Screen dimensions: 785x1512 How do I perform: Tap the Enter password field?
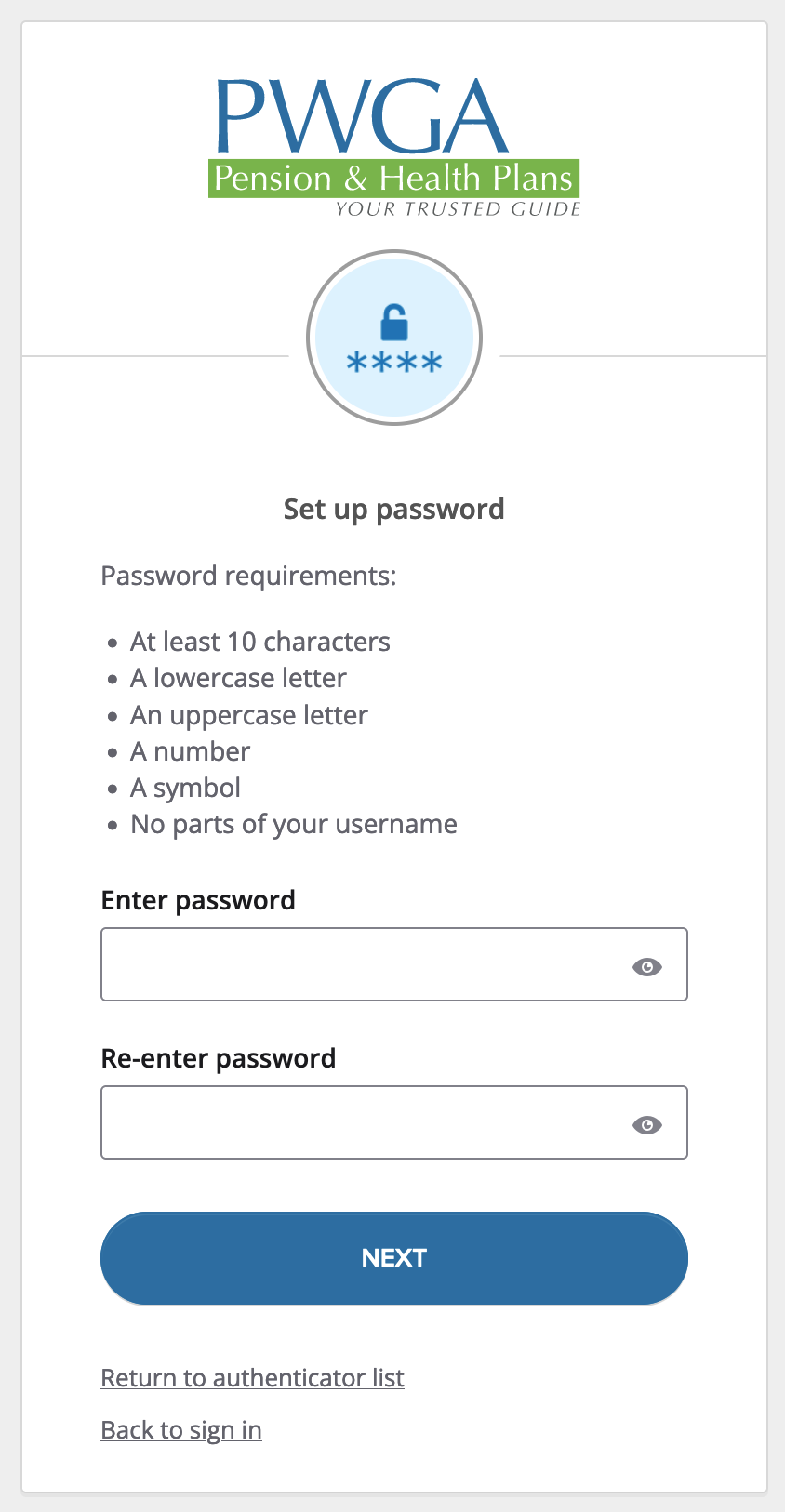pos(393,964)
